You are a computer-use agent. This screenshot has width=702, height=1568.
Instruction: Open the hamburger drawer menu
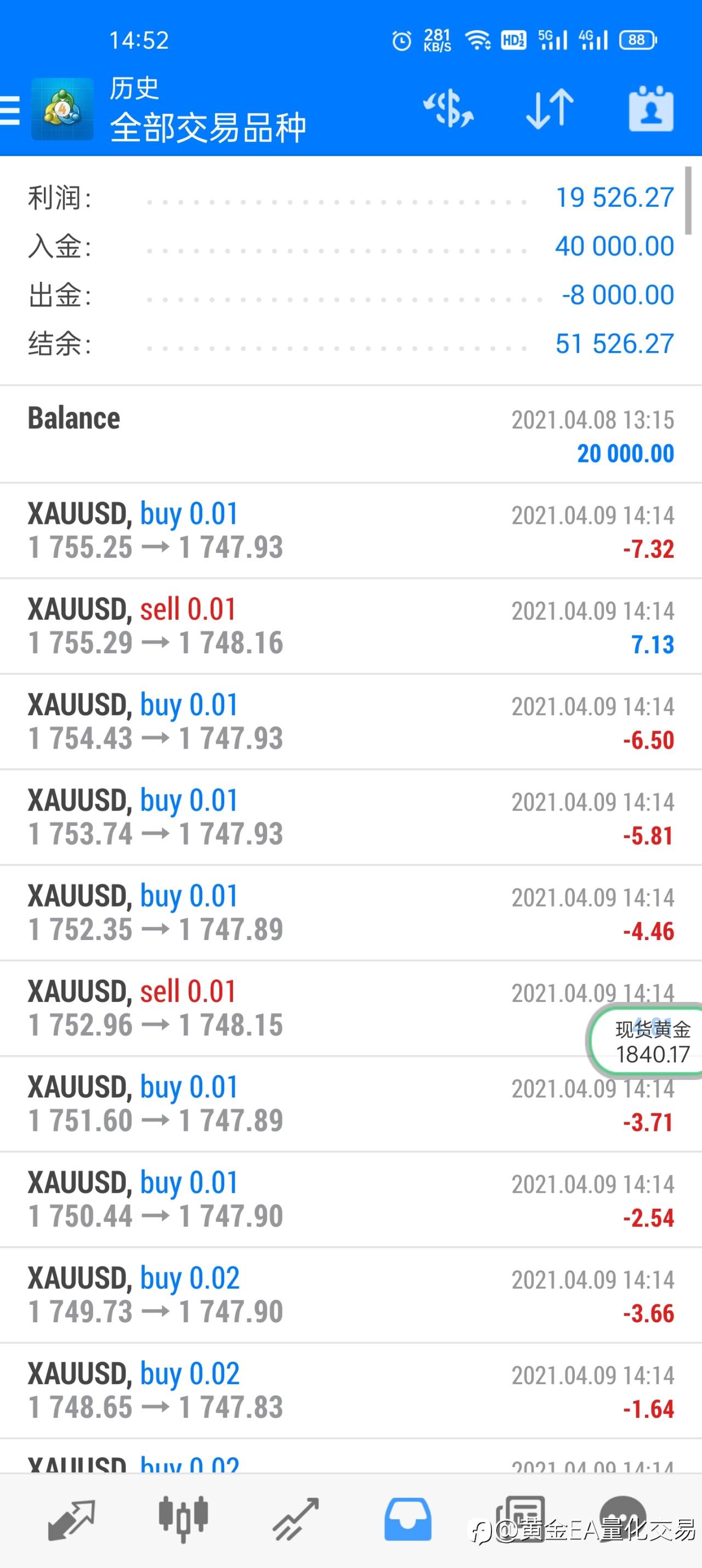click(10, 110)
